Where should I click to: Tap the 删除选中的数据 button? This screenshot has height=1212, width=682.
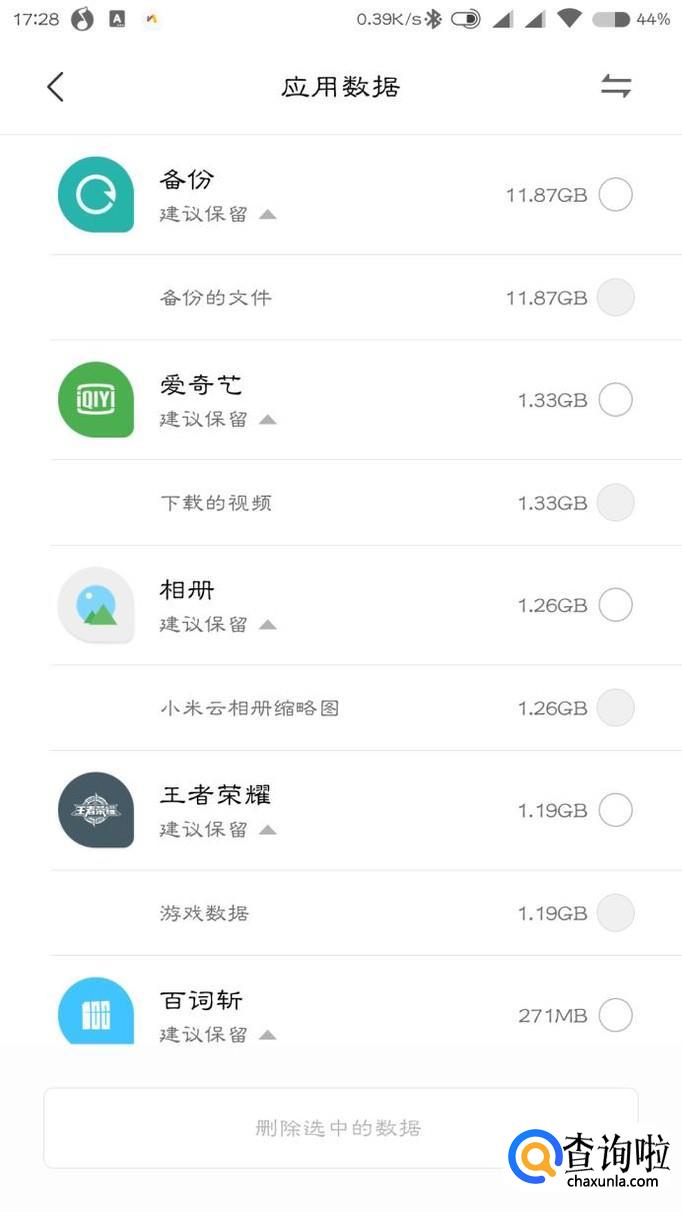click(340, 1128)
